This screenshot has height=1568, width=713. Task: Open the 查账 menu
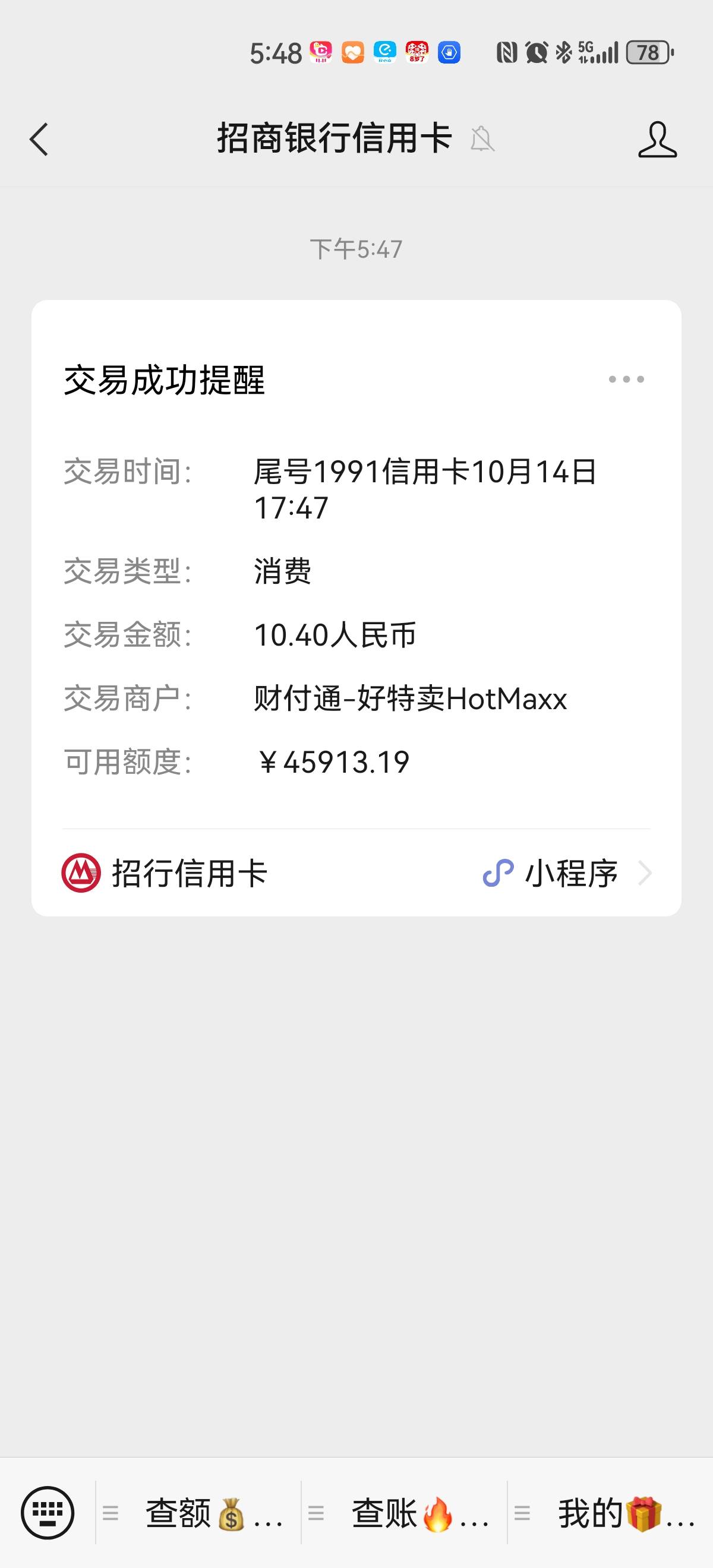[x=404, y=1513]
